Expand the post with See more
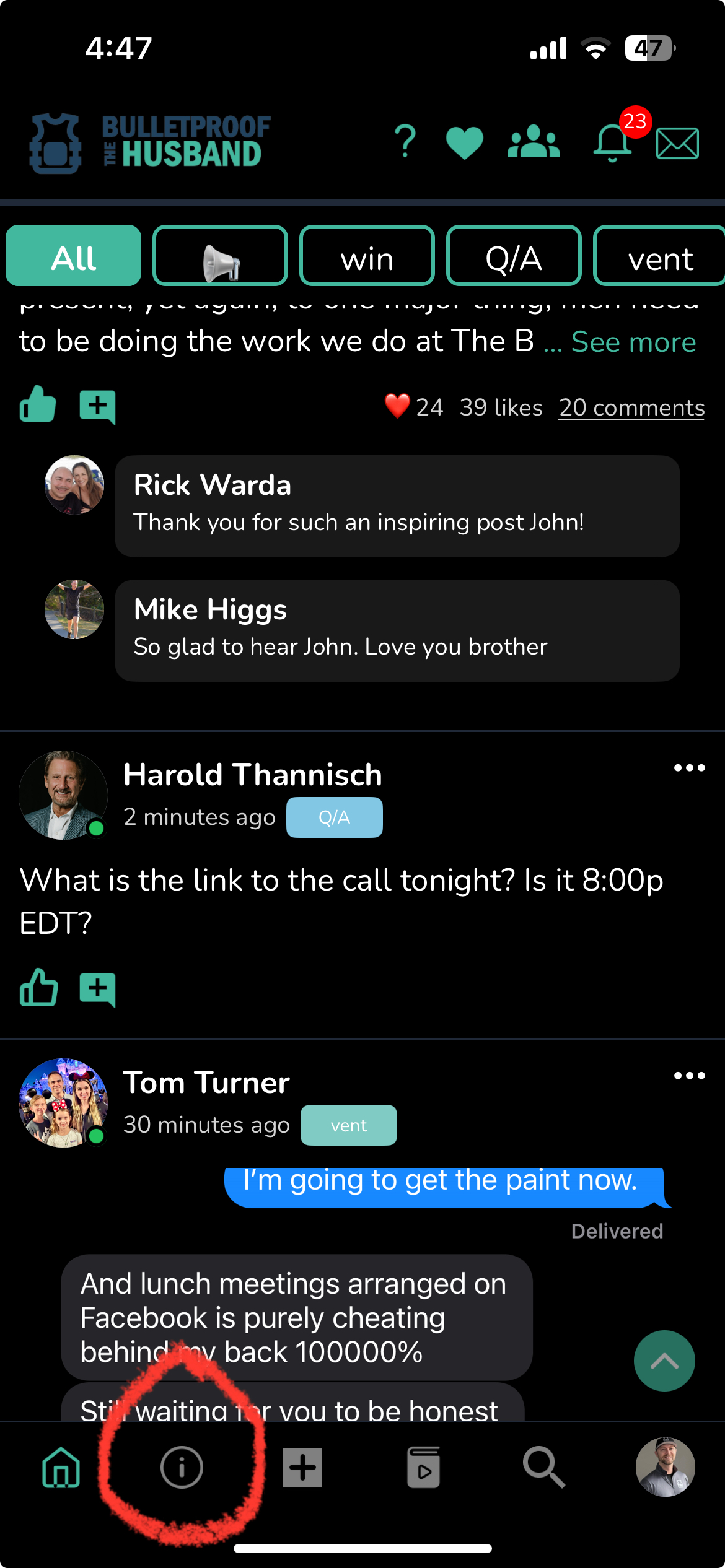Image resolution: width=725 pixels, height=1568 pixels. tap(633, 342)
